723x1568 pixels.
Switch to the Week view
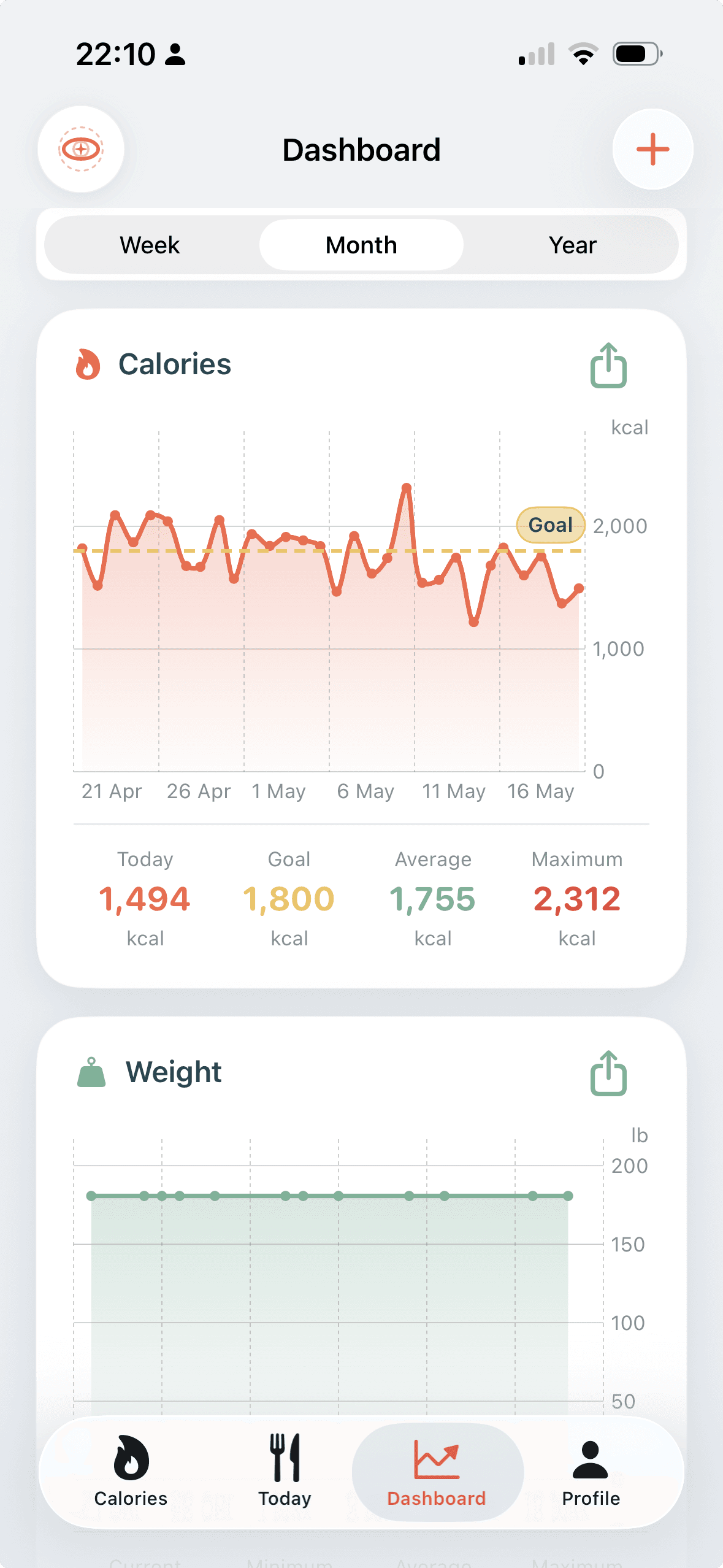(x=150, y=245)
